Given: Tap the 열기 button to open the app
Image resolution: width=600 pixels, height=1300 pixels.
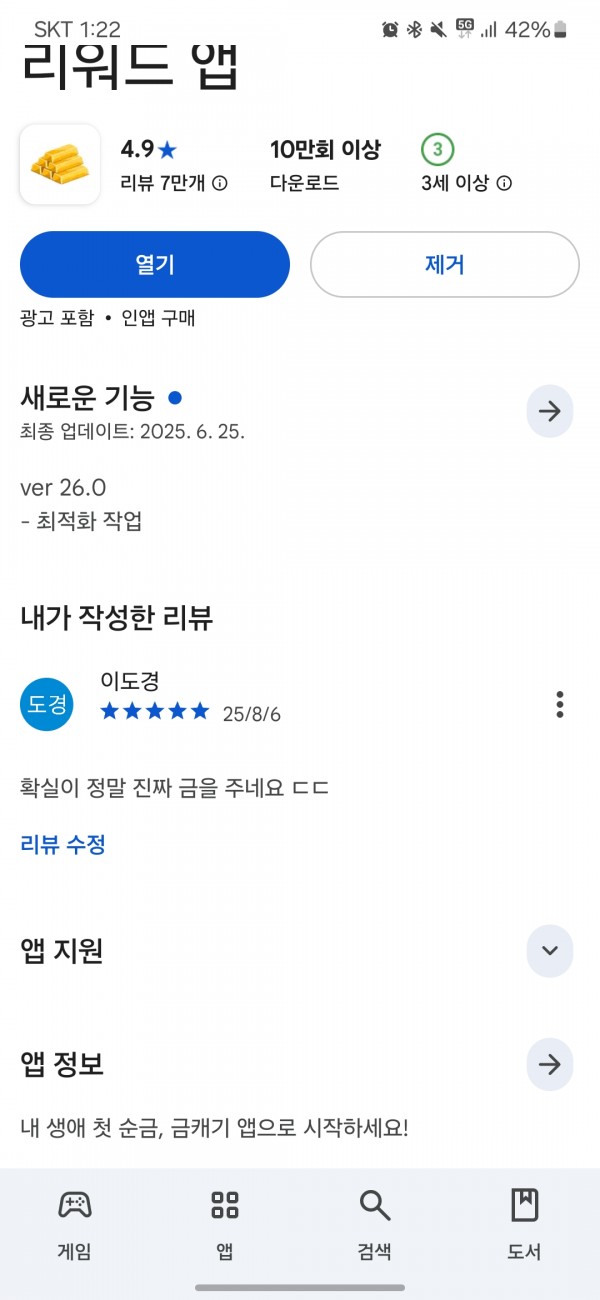Looking at the screenshot, I should (x=155, y=264).
